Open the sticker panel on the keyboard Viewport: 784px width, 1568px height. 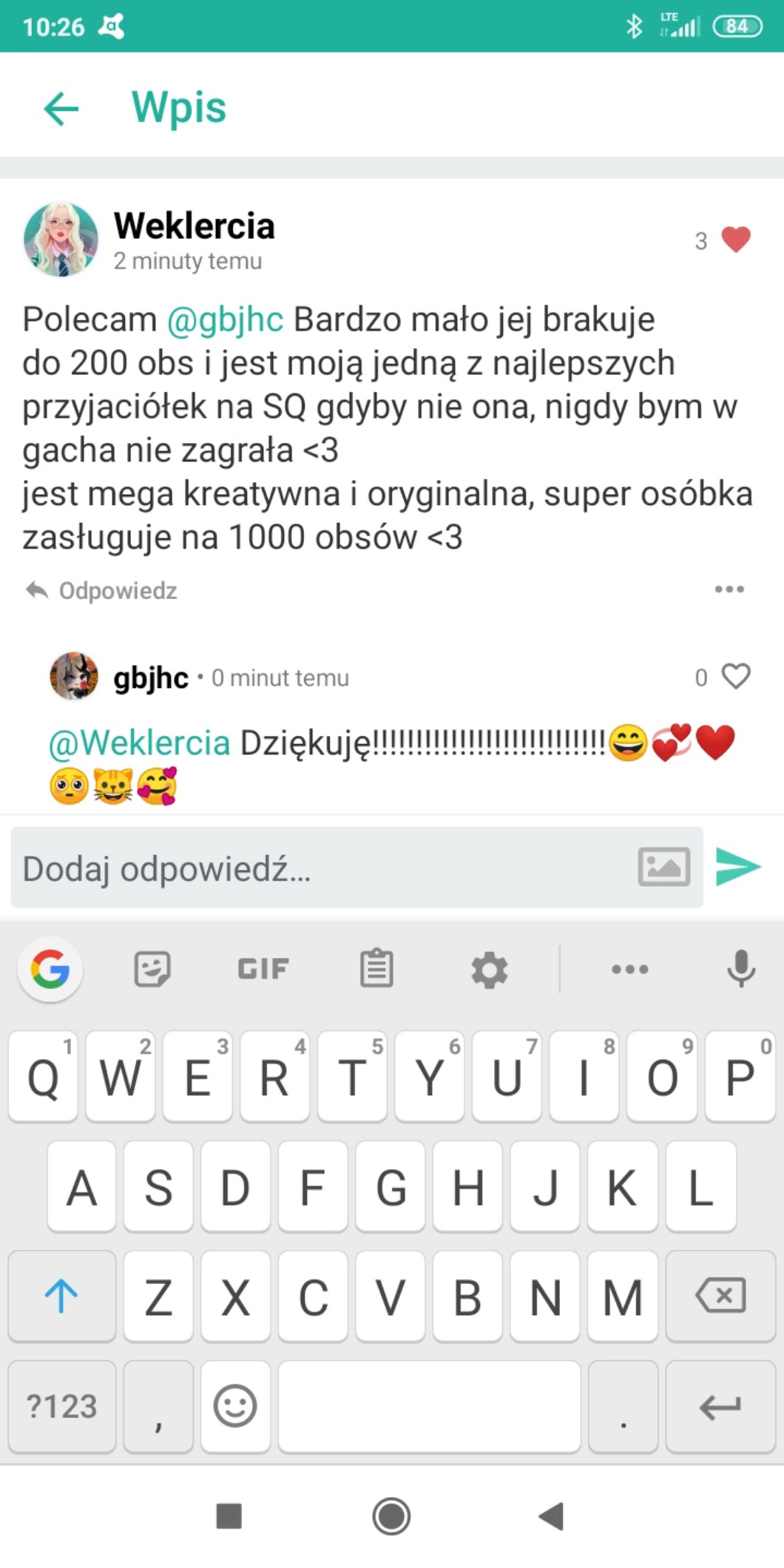click(x=152, y=969)
